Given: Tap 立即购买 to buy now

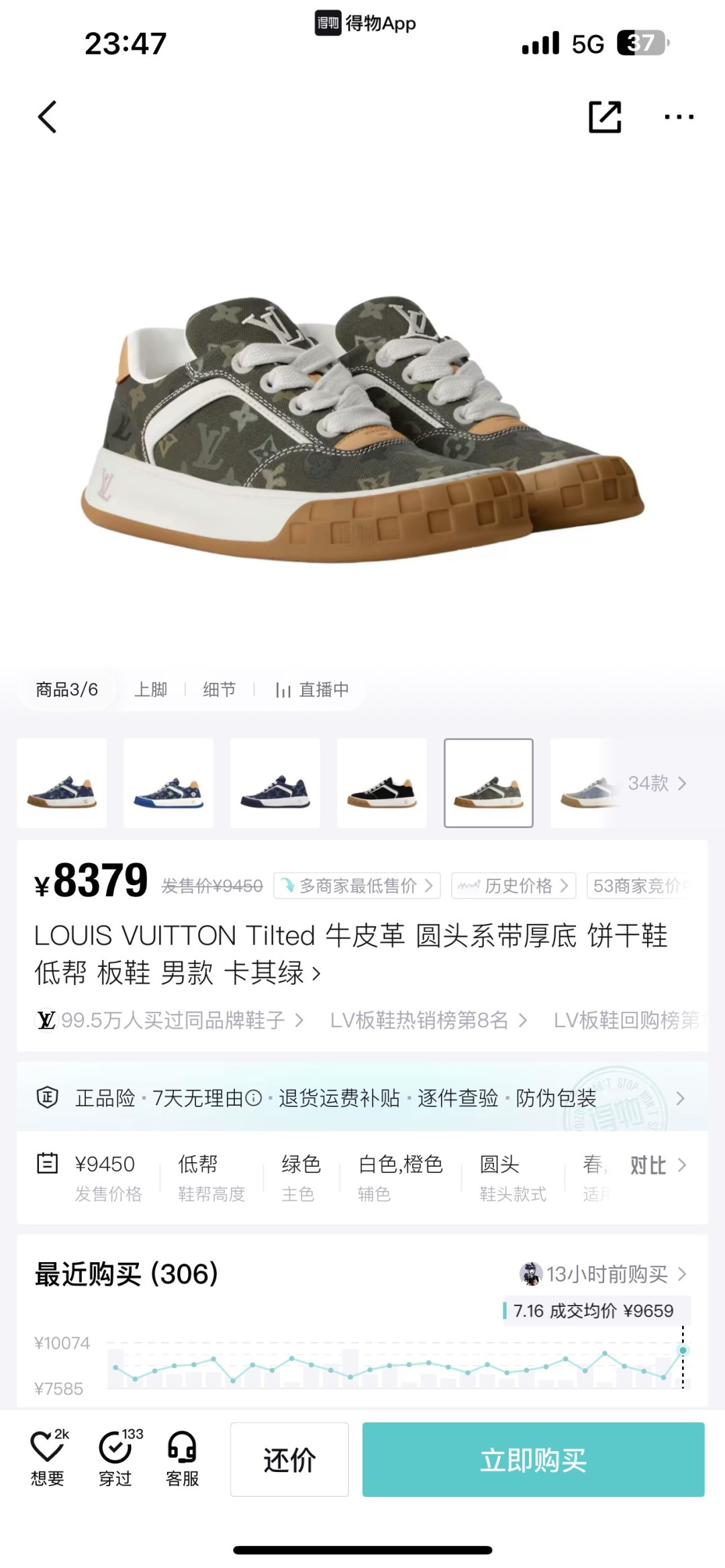Looking at the screenshot, I should click(x=534, y=1459).
